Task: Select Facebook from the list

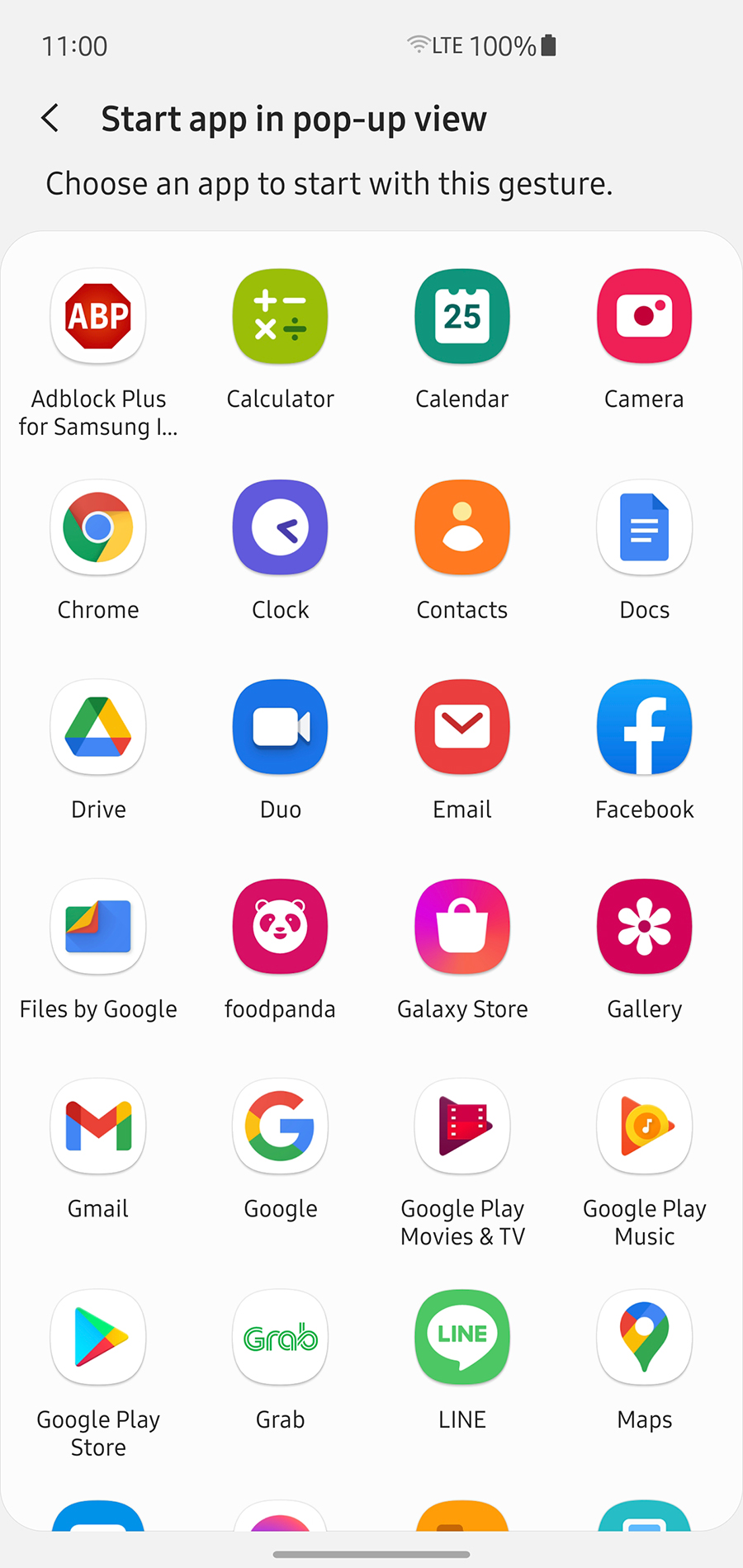Action: [644, 728]
